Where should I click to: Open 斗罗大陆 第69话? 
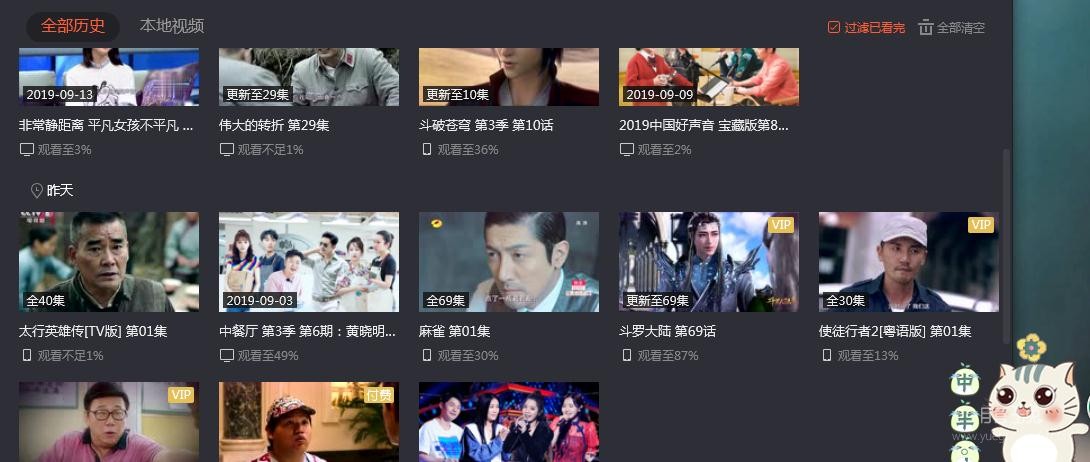click(x=708, y=262)
